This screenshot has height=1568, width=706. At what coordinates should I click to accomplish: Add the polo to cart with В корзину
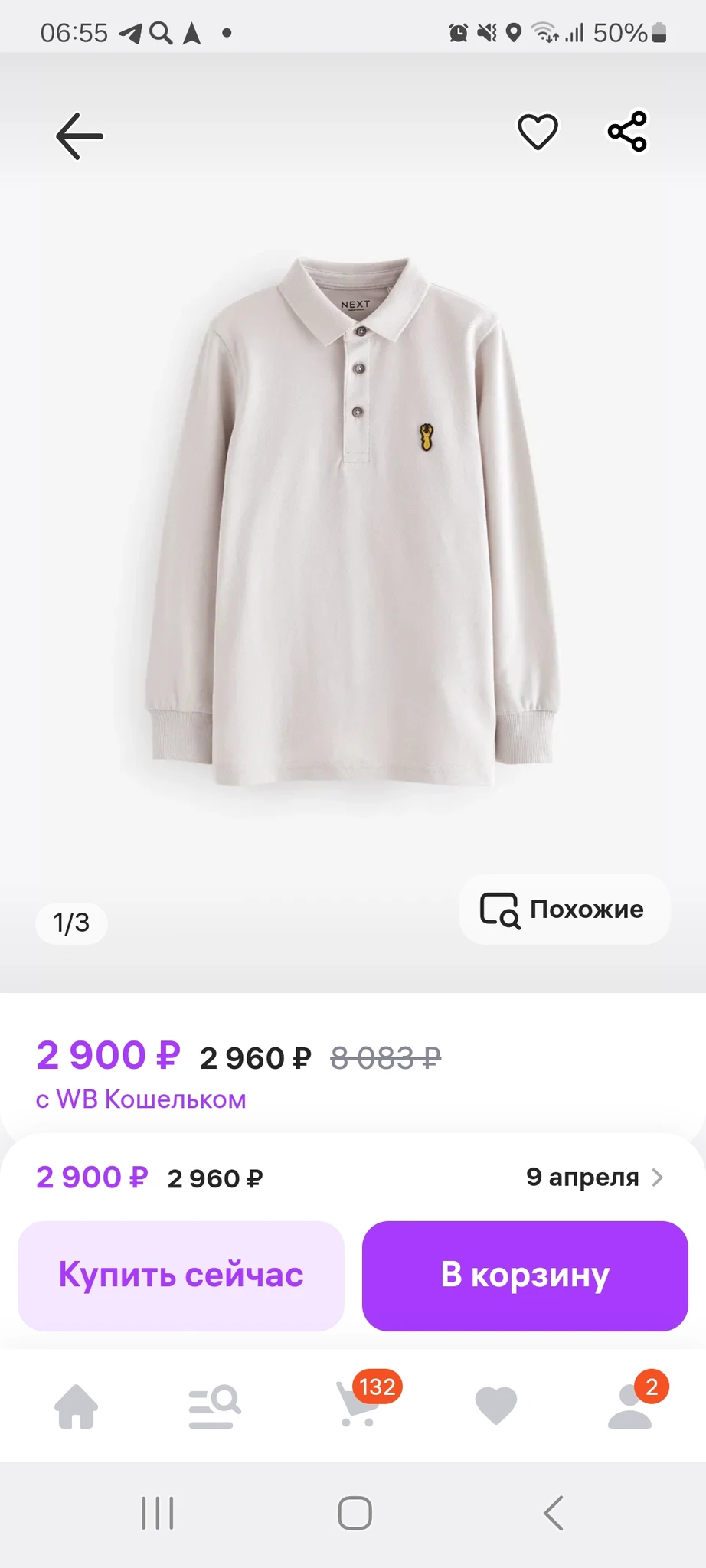tap(525, 1276)
